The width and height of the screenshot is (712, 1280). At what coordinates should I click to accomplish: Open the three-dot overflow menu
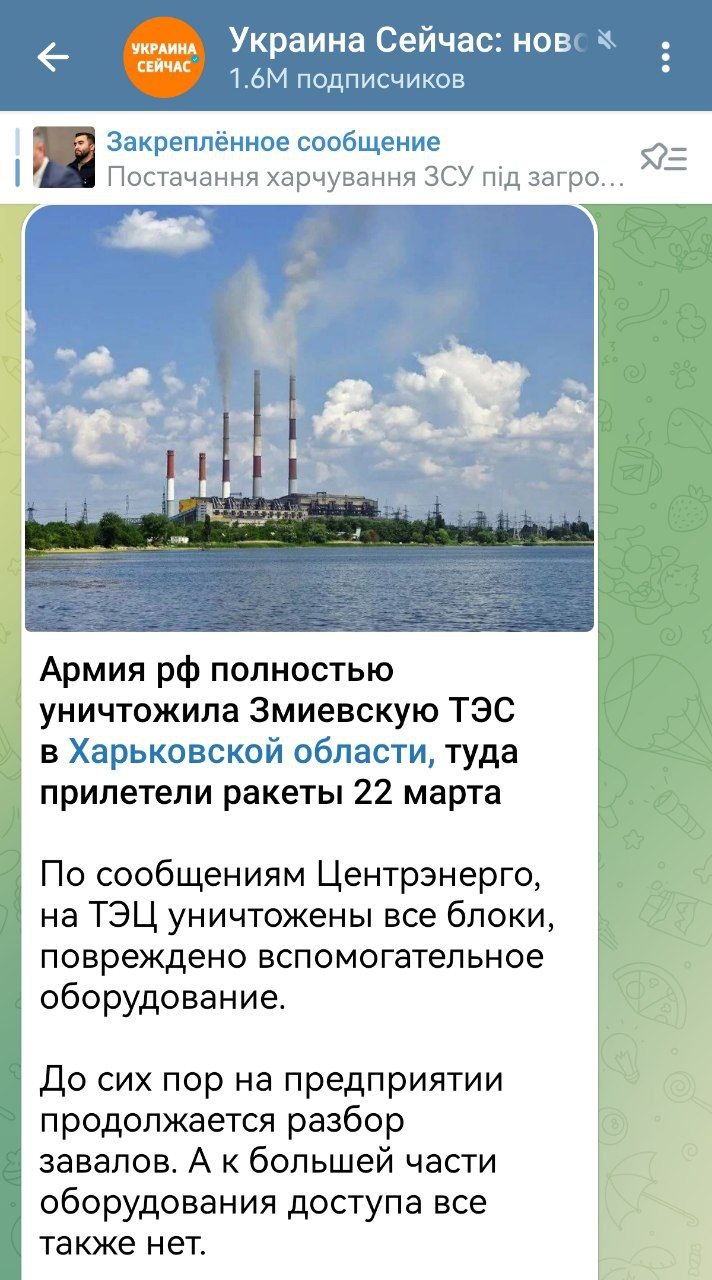(666, 57)
